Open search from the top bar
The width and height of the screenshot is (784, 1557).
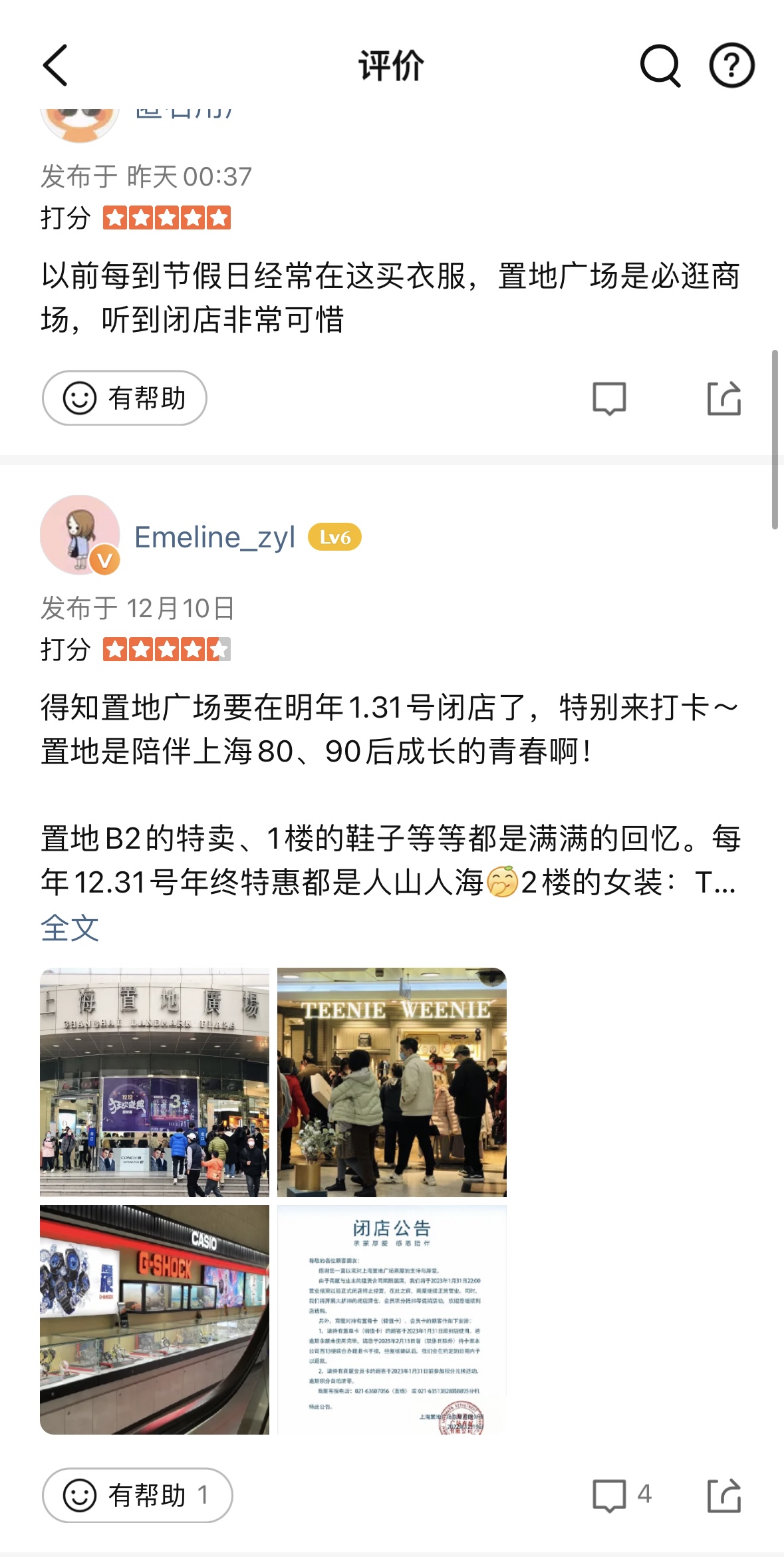click(x=660, y=65)
